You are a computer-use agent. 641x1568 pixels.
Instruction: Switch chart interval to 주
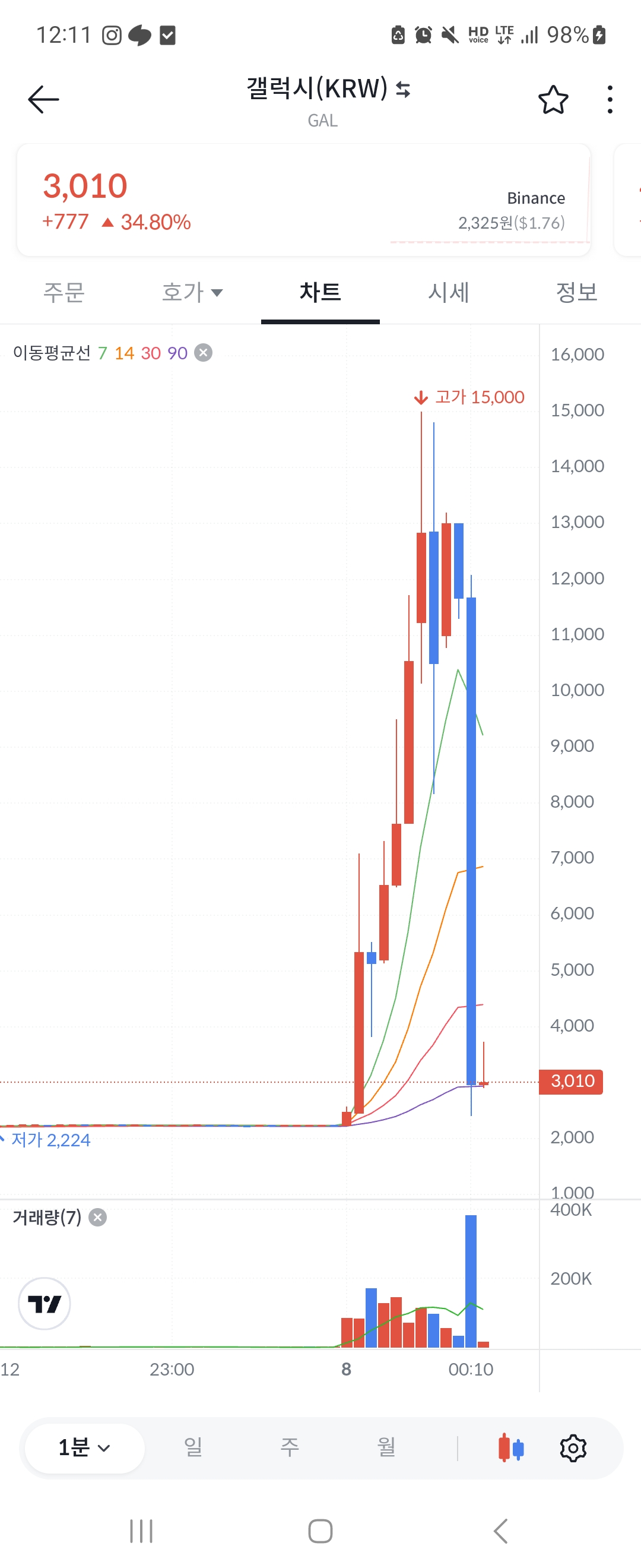[x=290, y=1447]
